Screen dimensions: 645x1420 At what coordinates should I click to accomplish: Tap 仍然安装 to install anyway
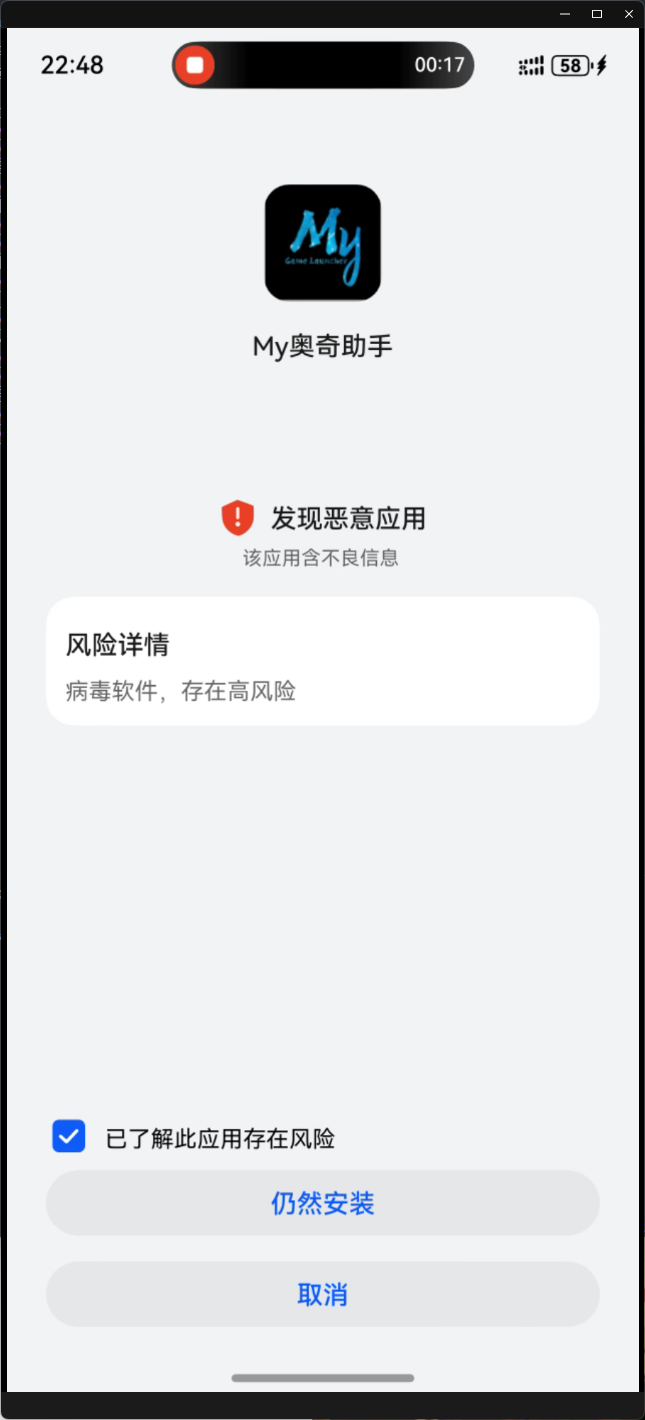[x=322, y=1203]
